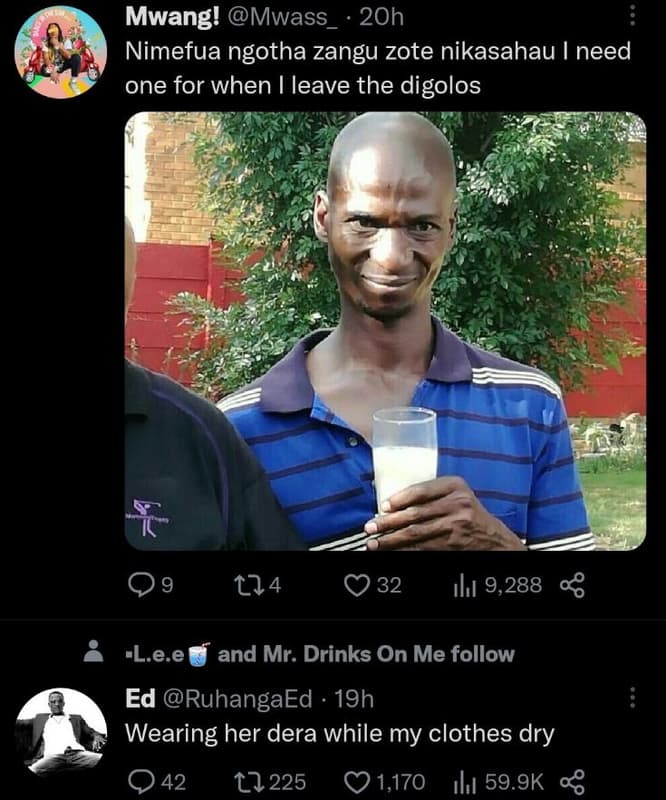Open Ed's tweet about wearing her dera
The image size is (666, 800).
coord(338,733)
